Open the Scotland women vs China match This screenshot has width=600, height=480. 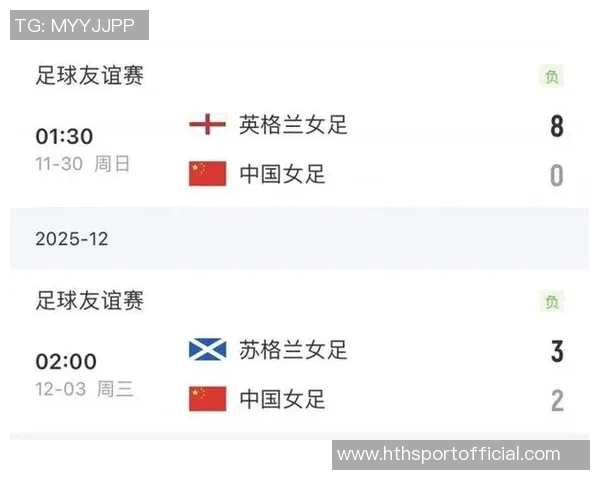pos(300,375)
